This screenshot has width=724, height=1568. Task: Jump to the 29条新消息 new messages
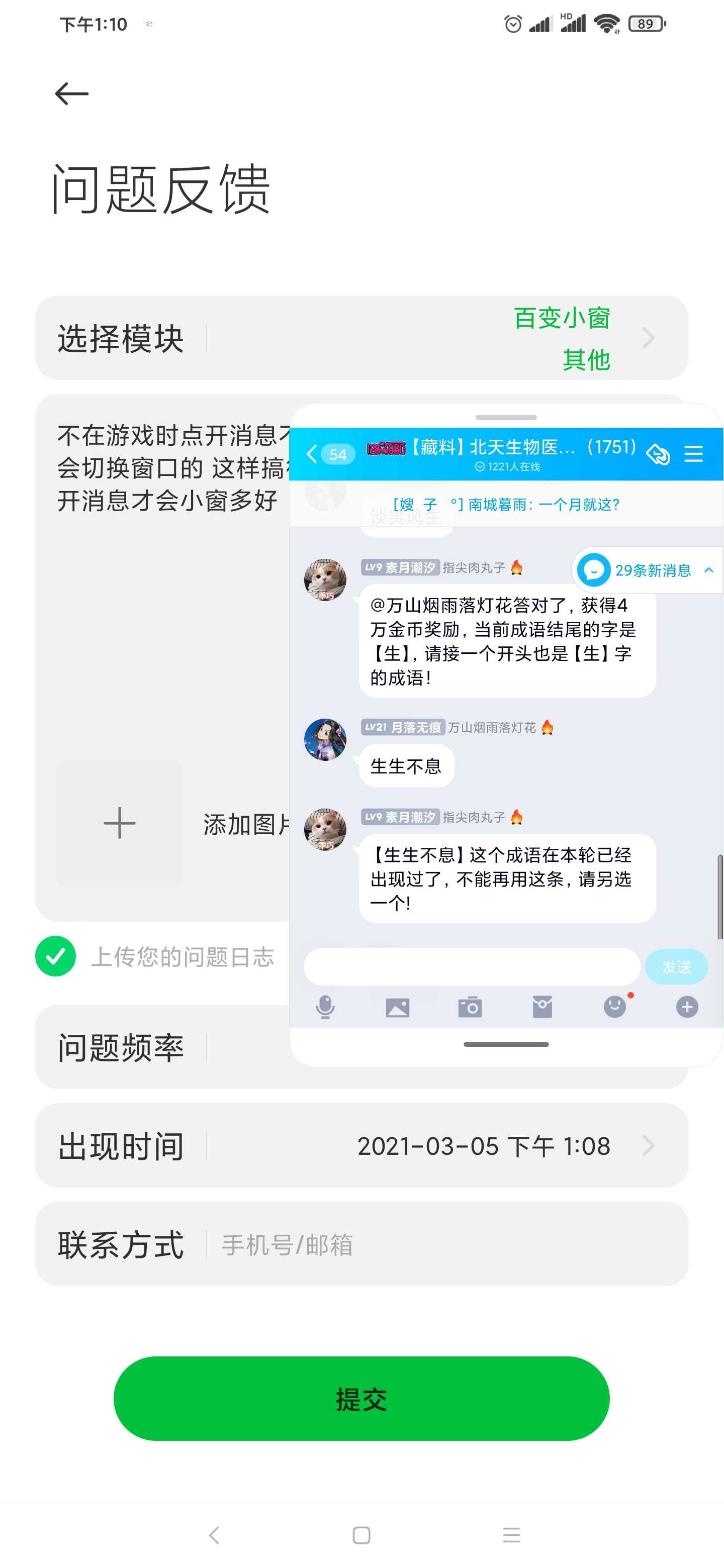tap(647, 570)
